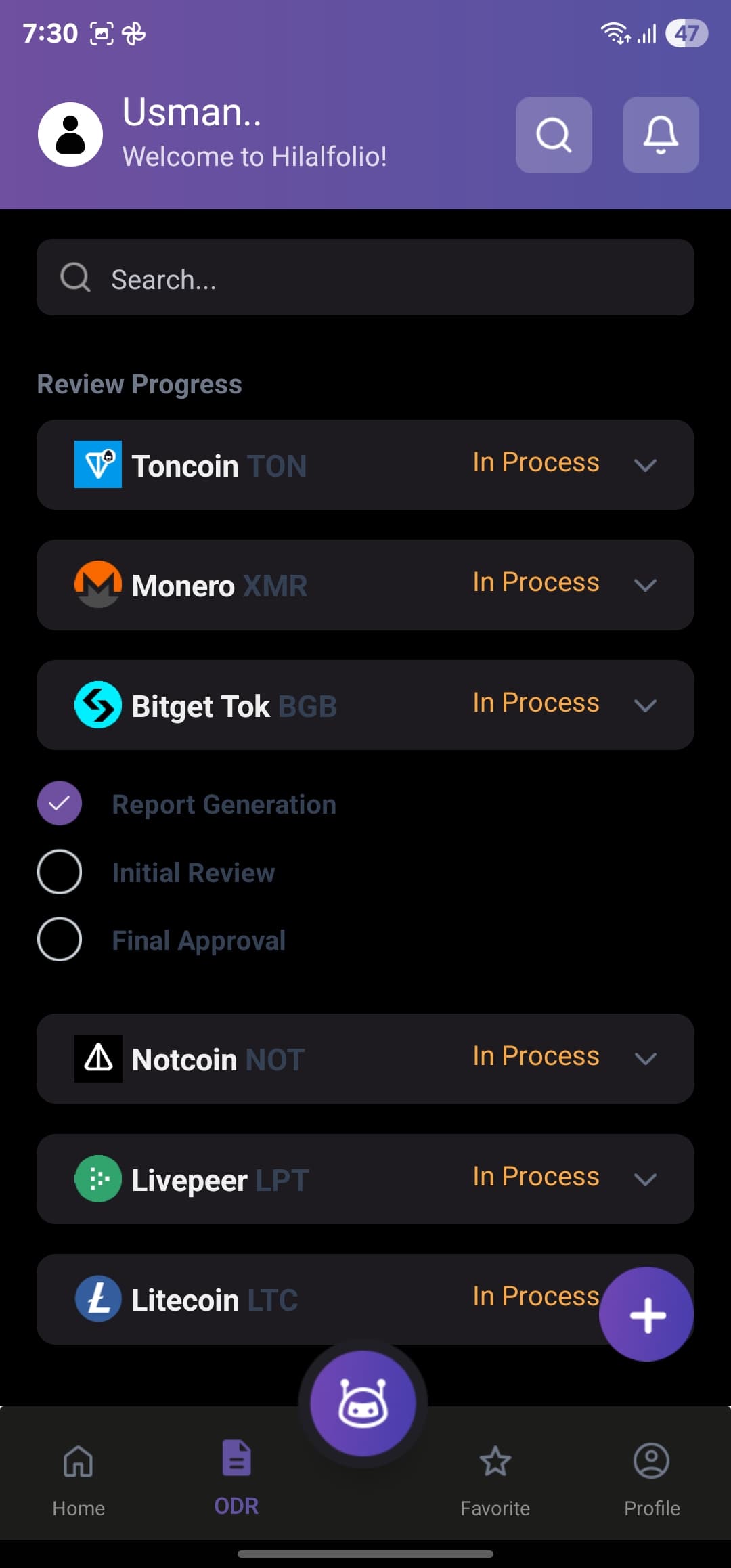Expand the Toncoin TON review row

point(365,465)
